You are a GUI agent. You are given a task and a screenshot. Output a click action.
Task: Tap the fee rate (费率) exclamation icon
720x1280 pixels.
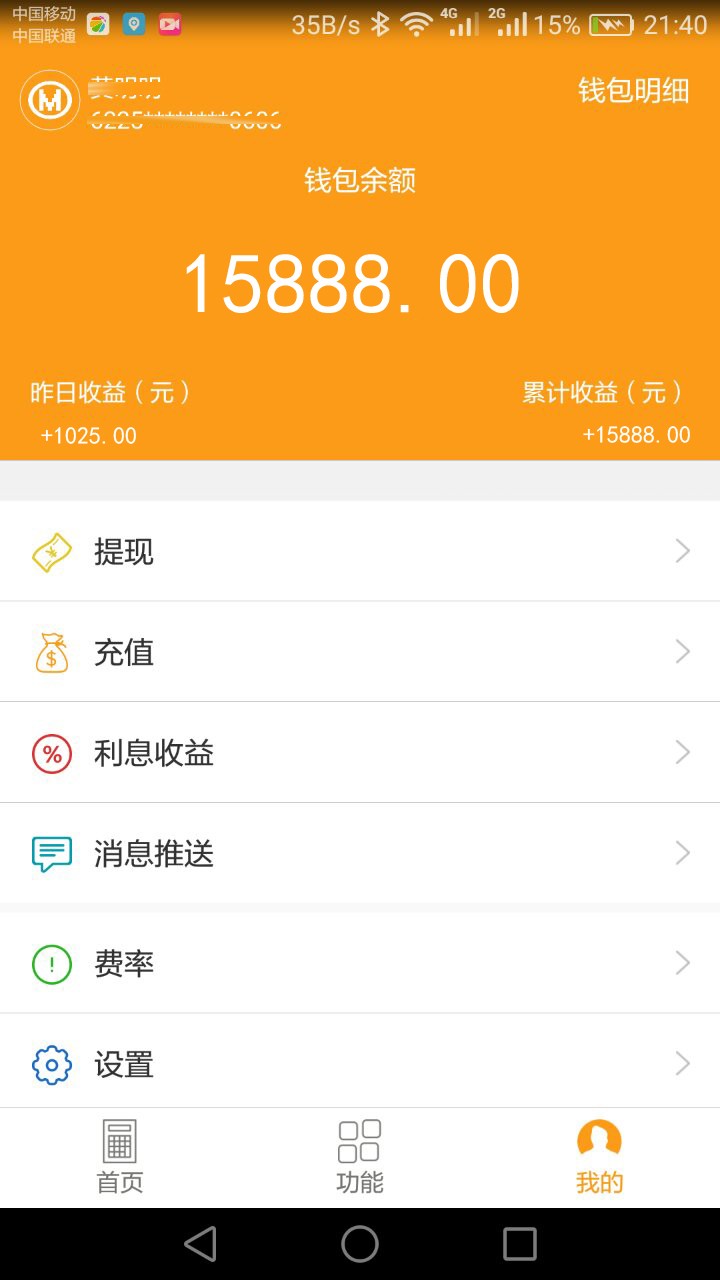tap(52, 963)
